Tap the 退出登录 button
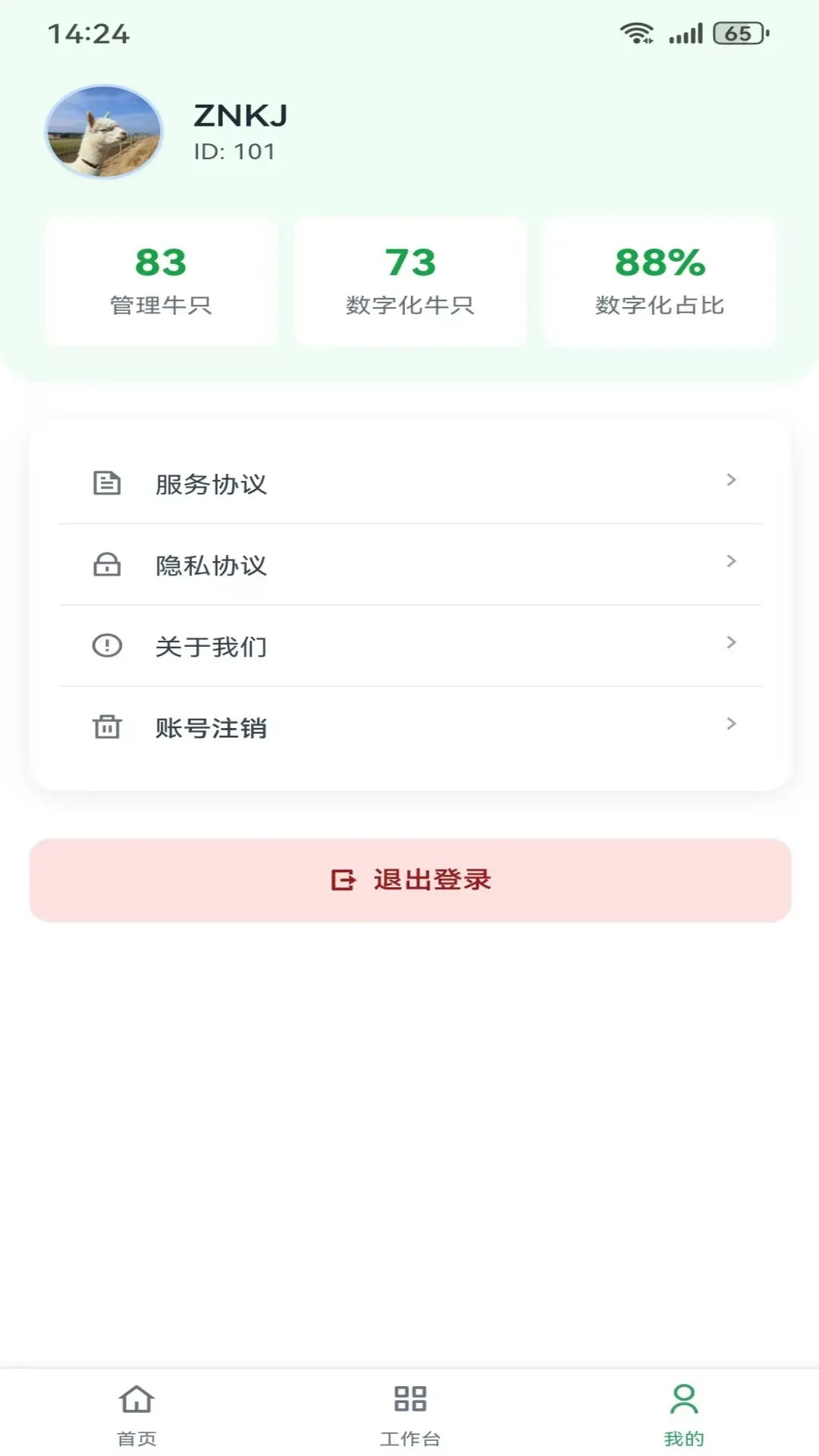This screenshot has width=819, height=1456. point(409,880)
